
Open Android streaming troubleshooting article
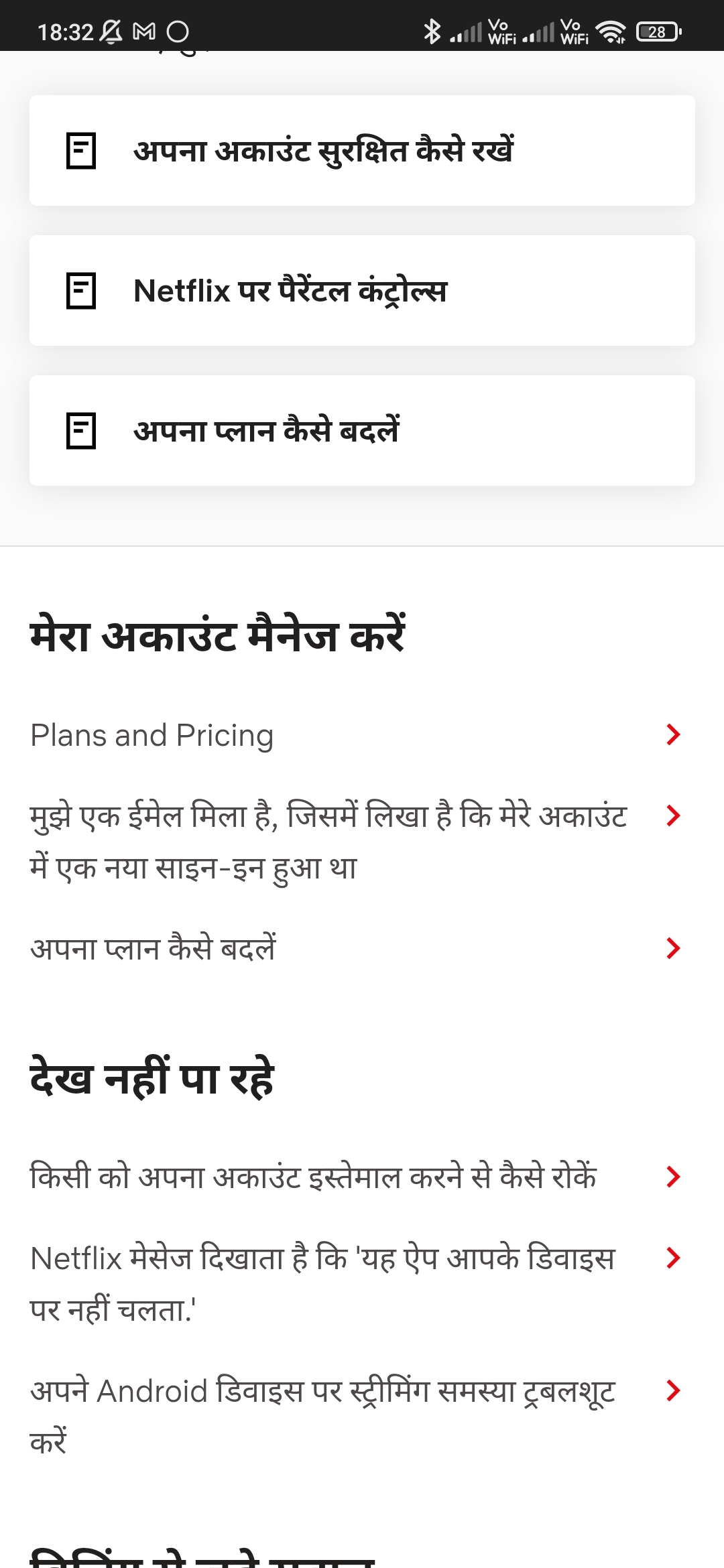click(x=355, y=1416)
